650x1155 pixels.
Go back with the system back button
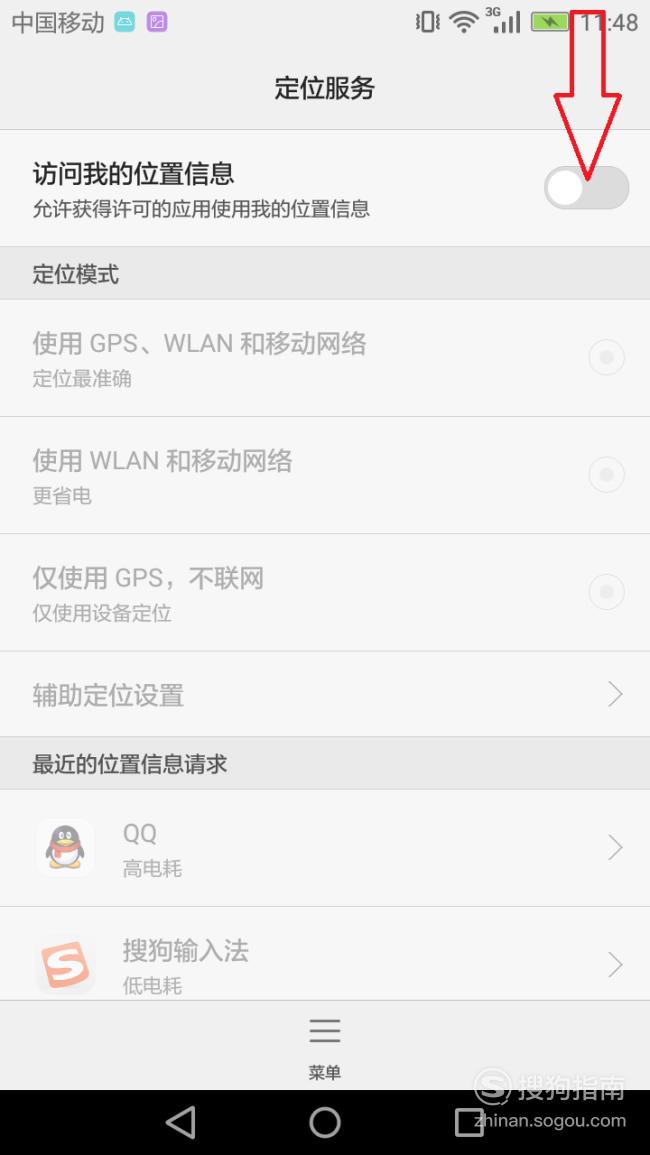[181, 1123]
